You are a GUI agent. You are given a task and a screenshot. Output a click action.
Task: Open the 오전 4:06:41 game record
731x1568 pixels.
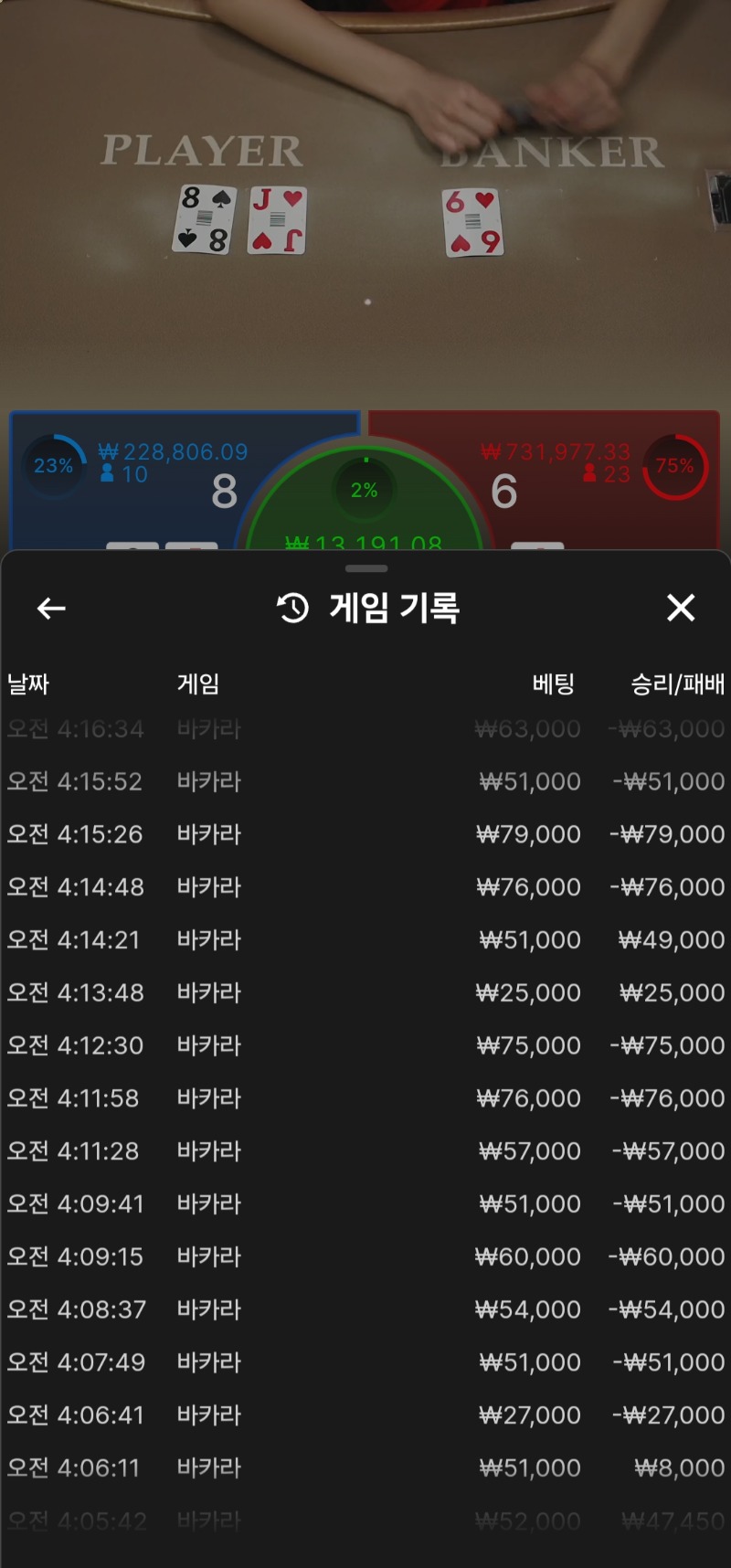pos(365,1415)
